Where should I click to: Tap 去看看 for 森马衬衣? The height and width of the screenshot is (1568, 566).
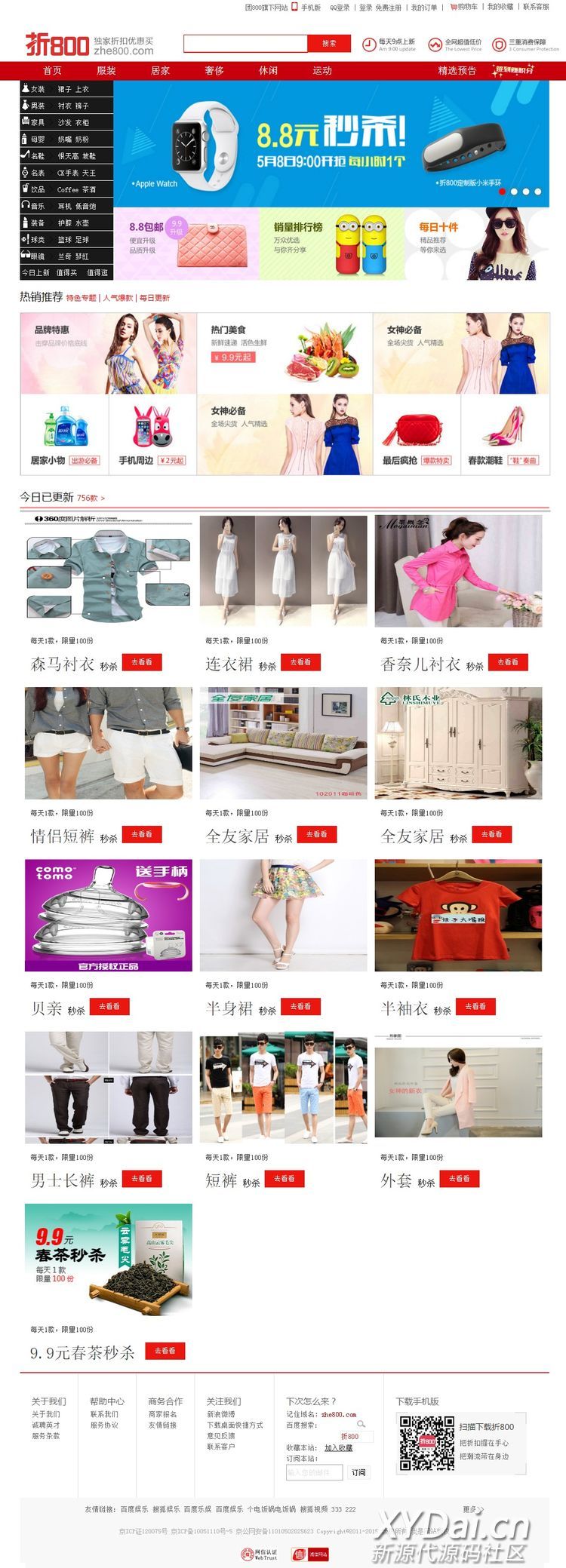coord(142,662)
